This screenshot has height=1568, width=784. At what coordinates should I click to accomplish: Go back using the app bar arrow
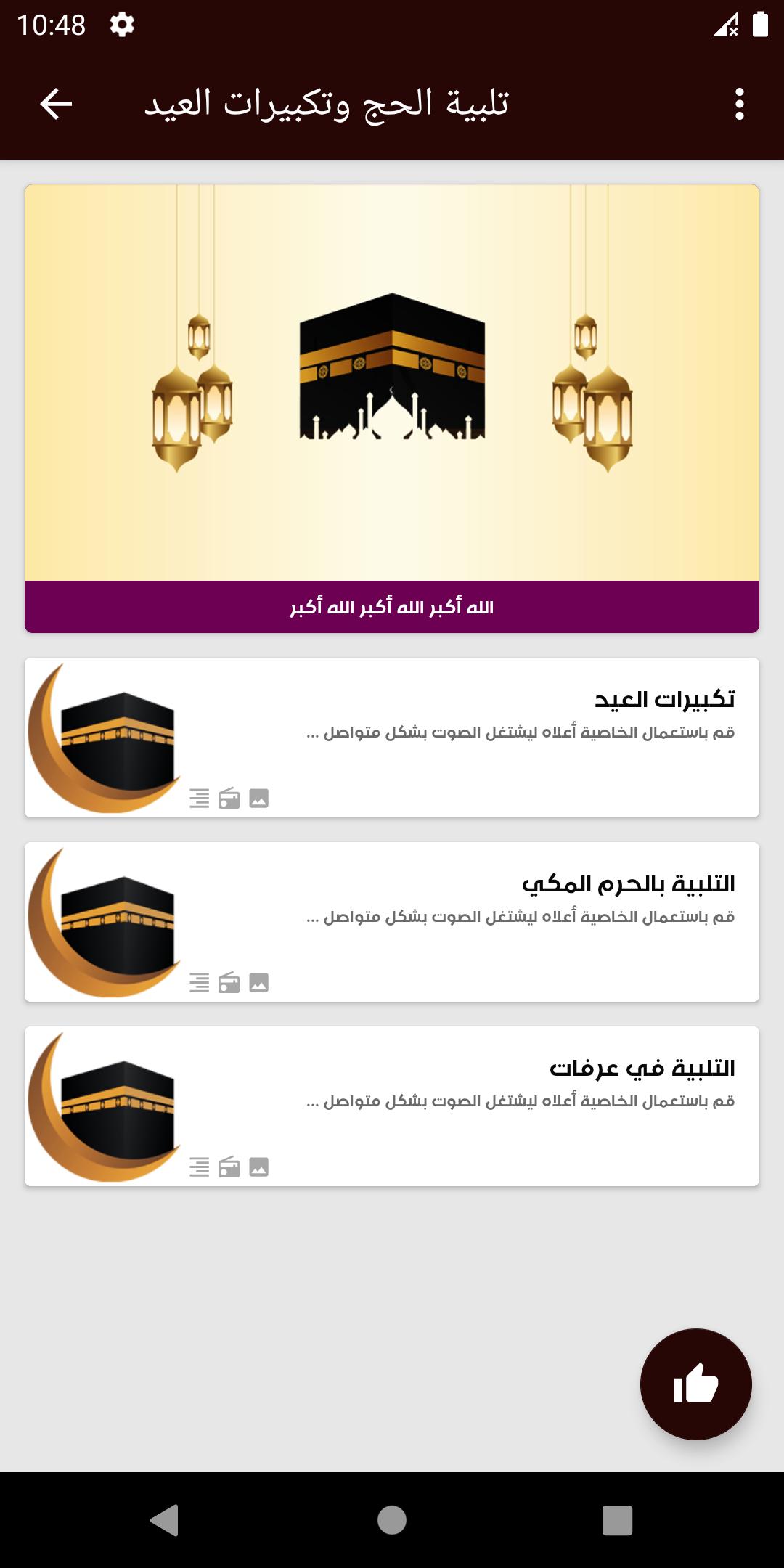(x=56, y=104)
